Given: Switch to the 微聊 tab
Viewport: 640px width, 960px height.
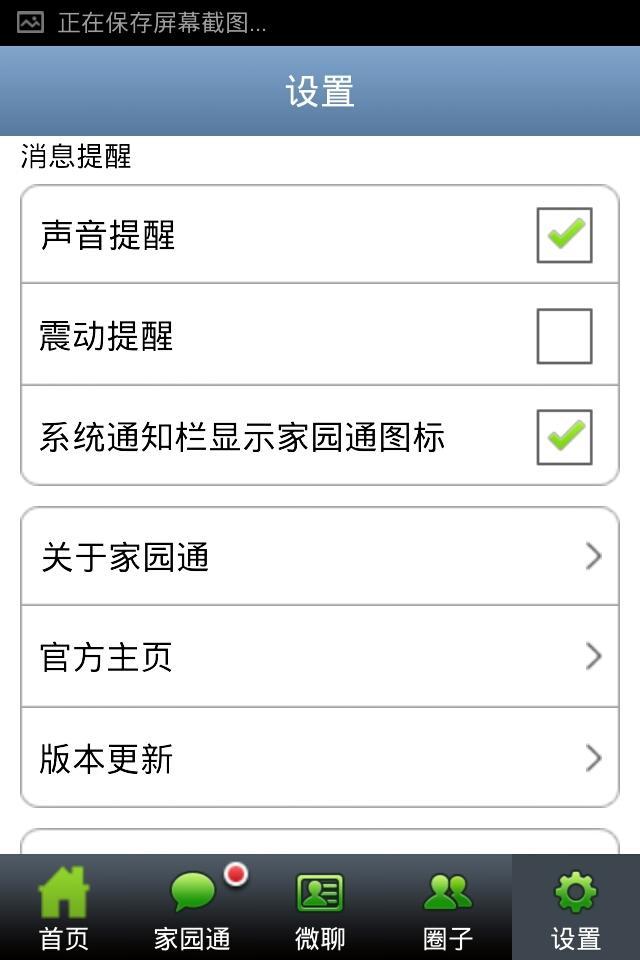Looking at the screenshot, I should pos(320,908).
